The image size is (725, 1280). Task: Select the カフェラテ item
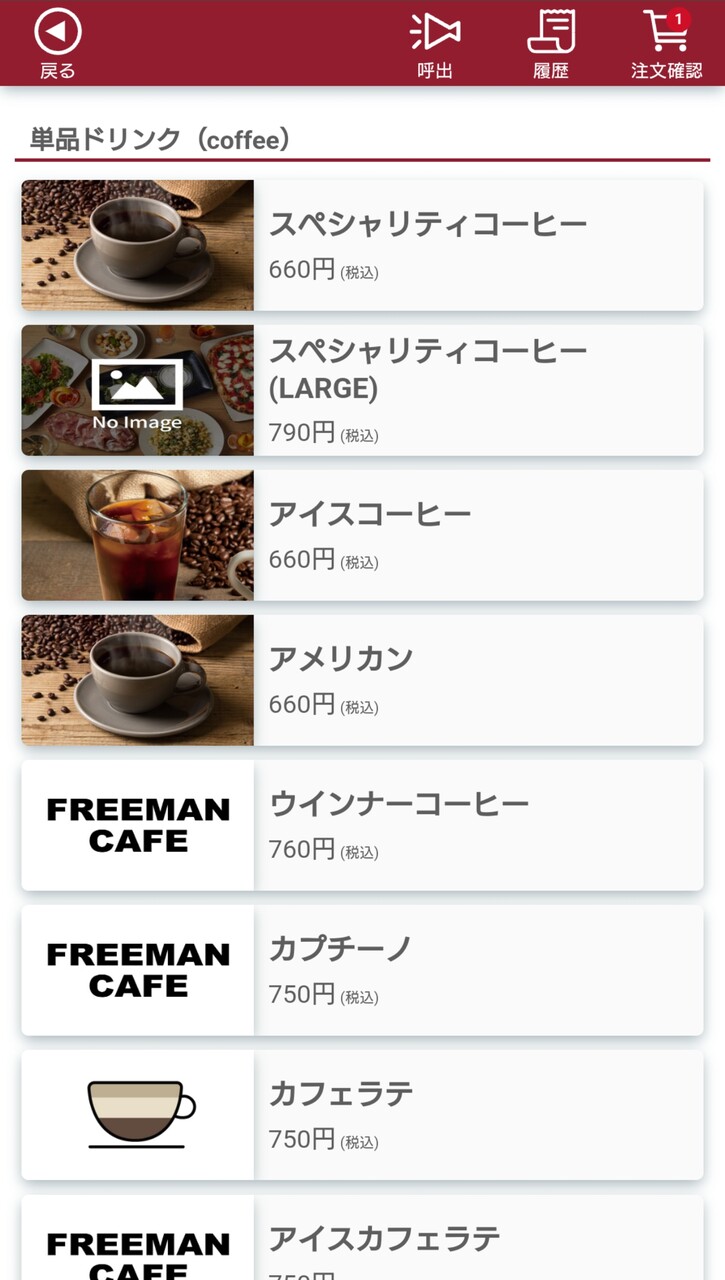click(x=362, y=1115)
